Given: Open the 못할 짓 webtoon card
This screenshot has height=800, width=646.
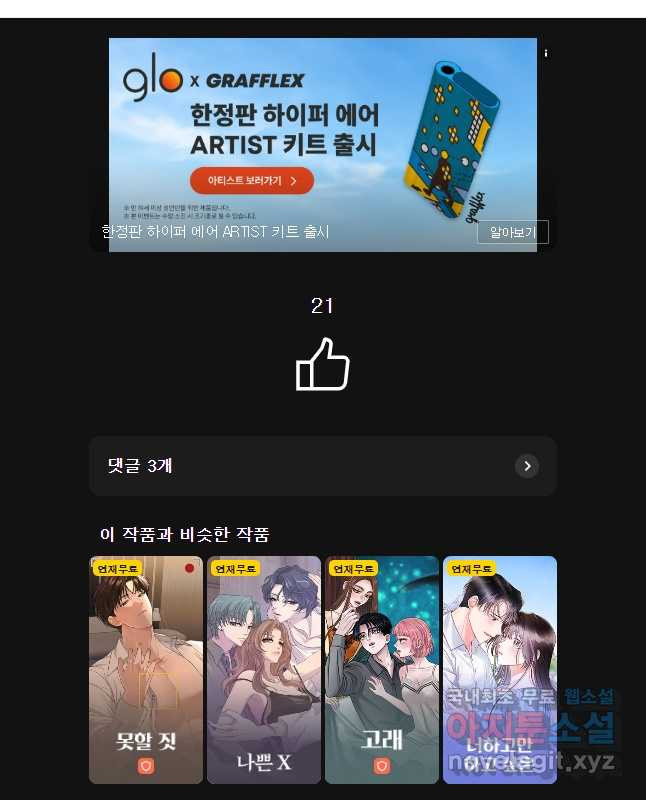Looking at the screenshot, I should tap(146, 669).
